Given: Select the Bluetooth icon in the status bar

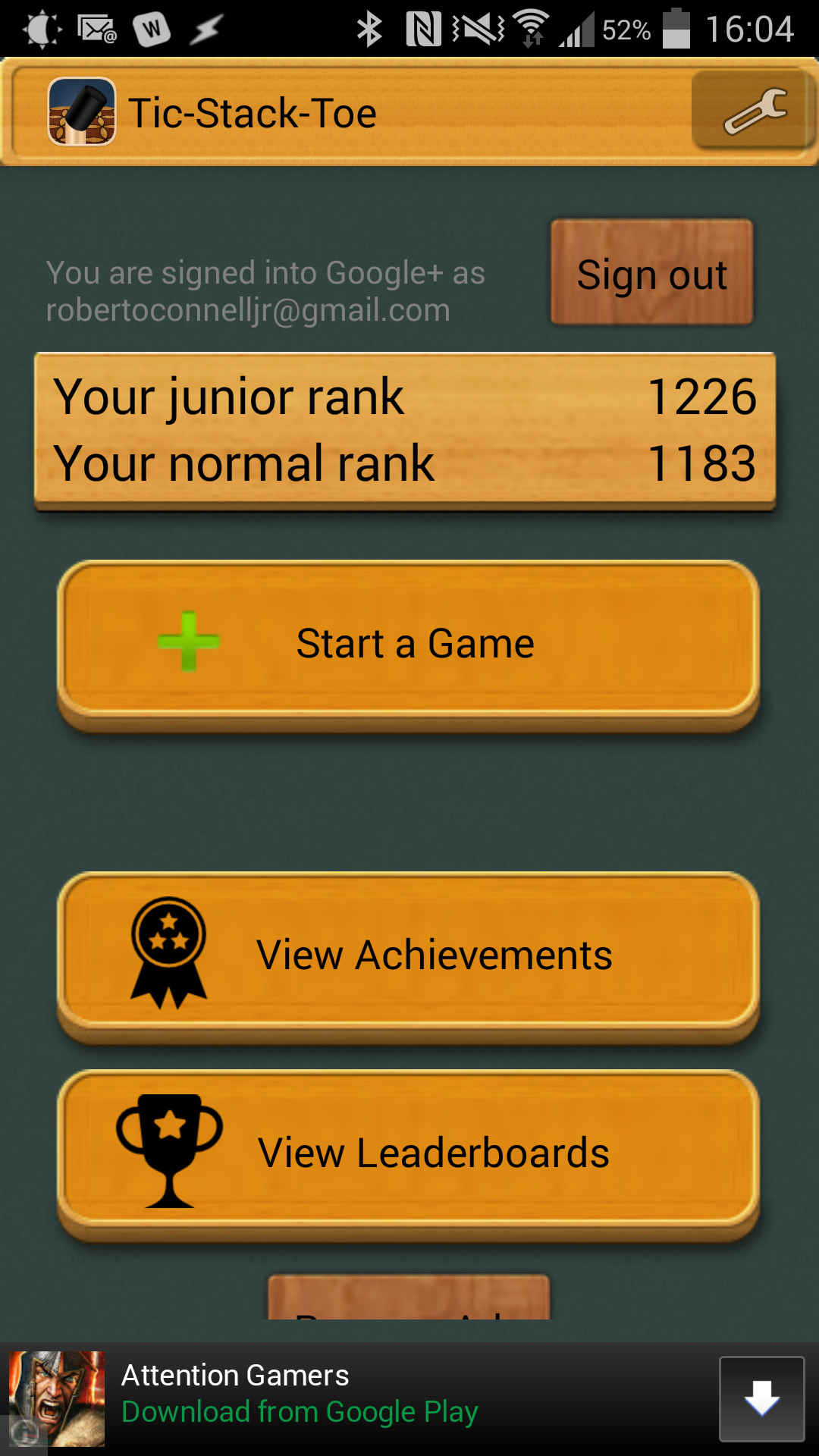Looking at the screenshot, I should 369,29.
